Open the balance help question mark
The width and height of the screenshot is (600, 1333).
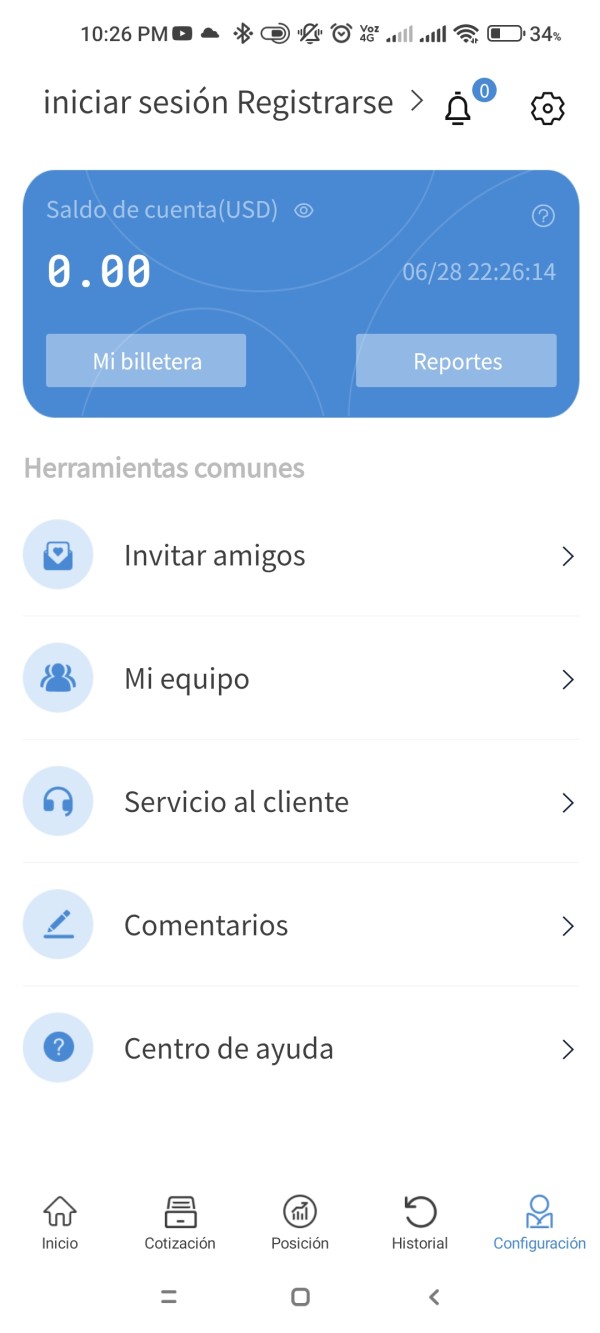543,215
